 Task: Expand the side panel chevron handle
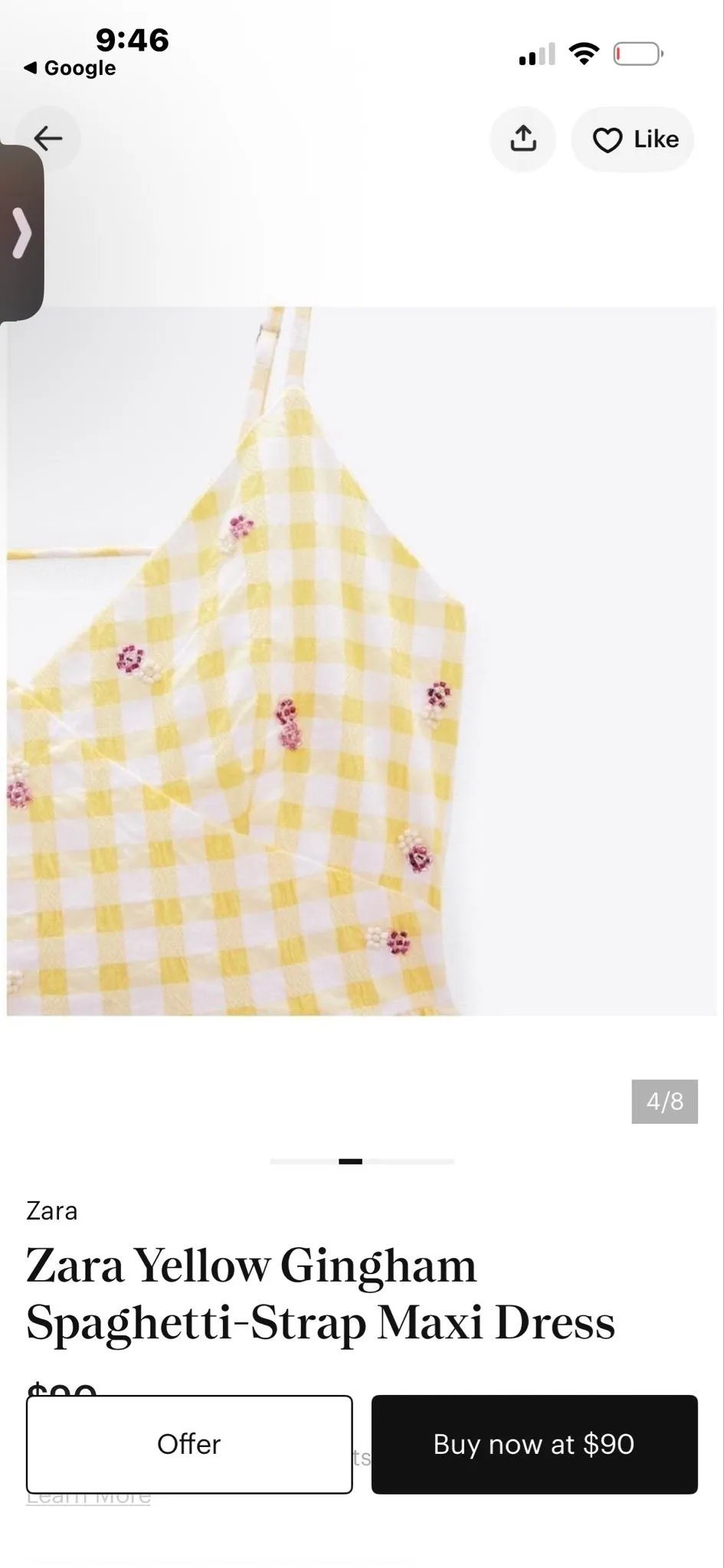pyautogui.click(x=21, y=233)
